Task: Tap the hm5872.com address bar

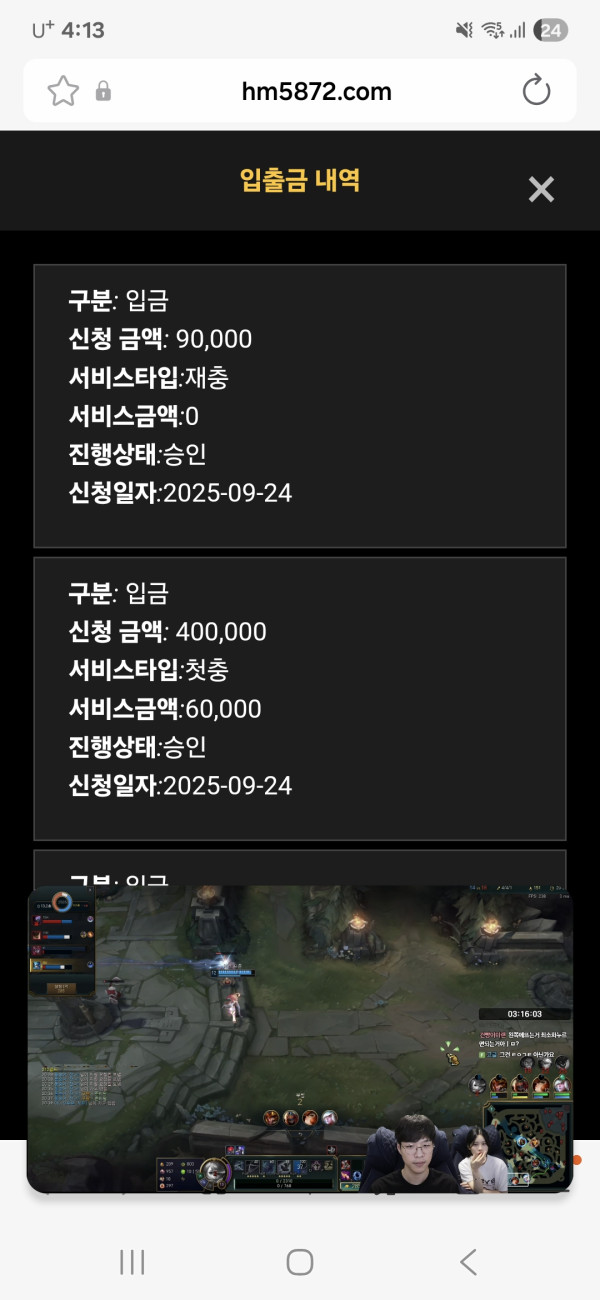Action: (316, 92)
